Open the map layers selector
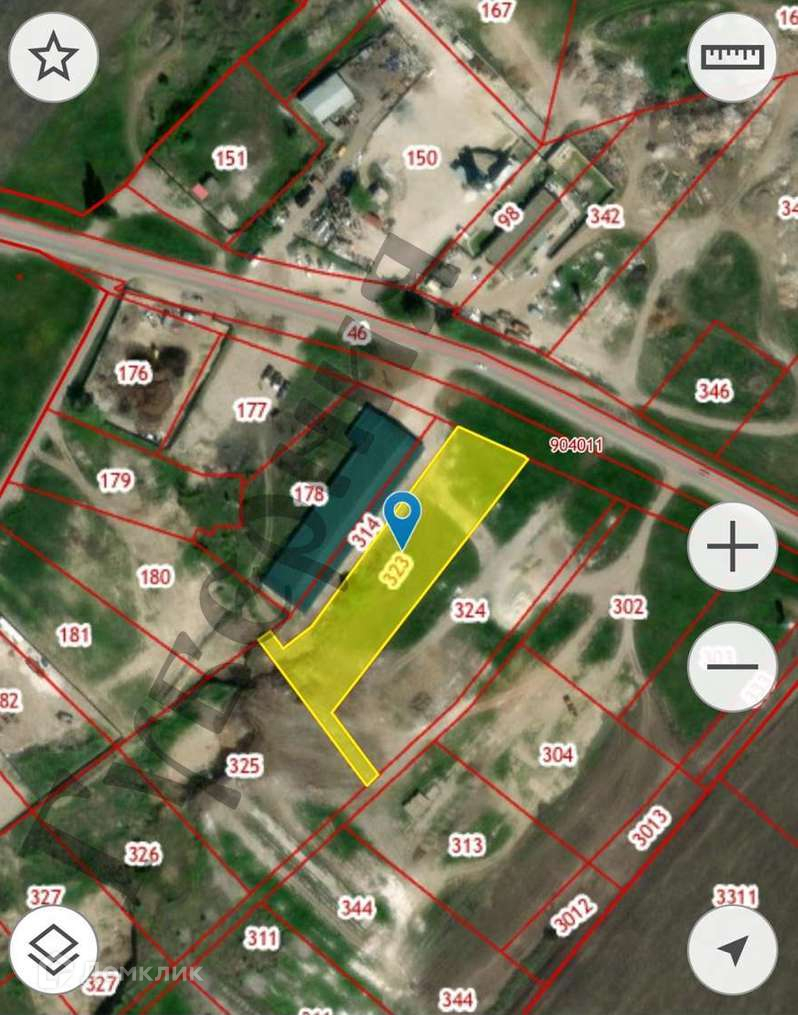The image size is (798, 1015). (53, 949)
